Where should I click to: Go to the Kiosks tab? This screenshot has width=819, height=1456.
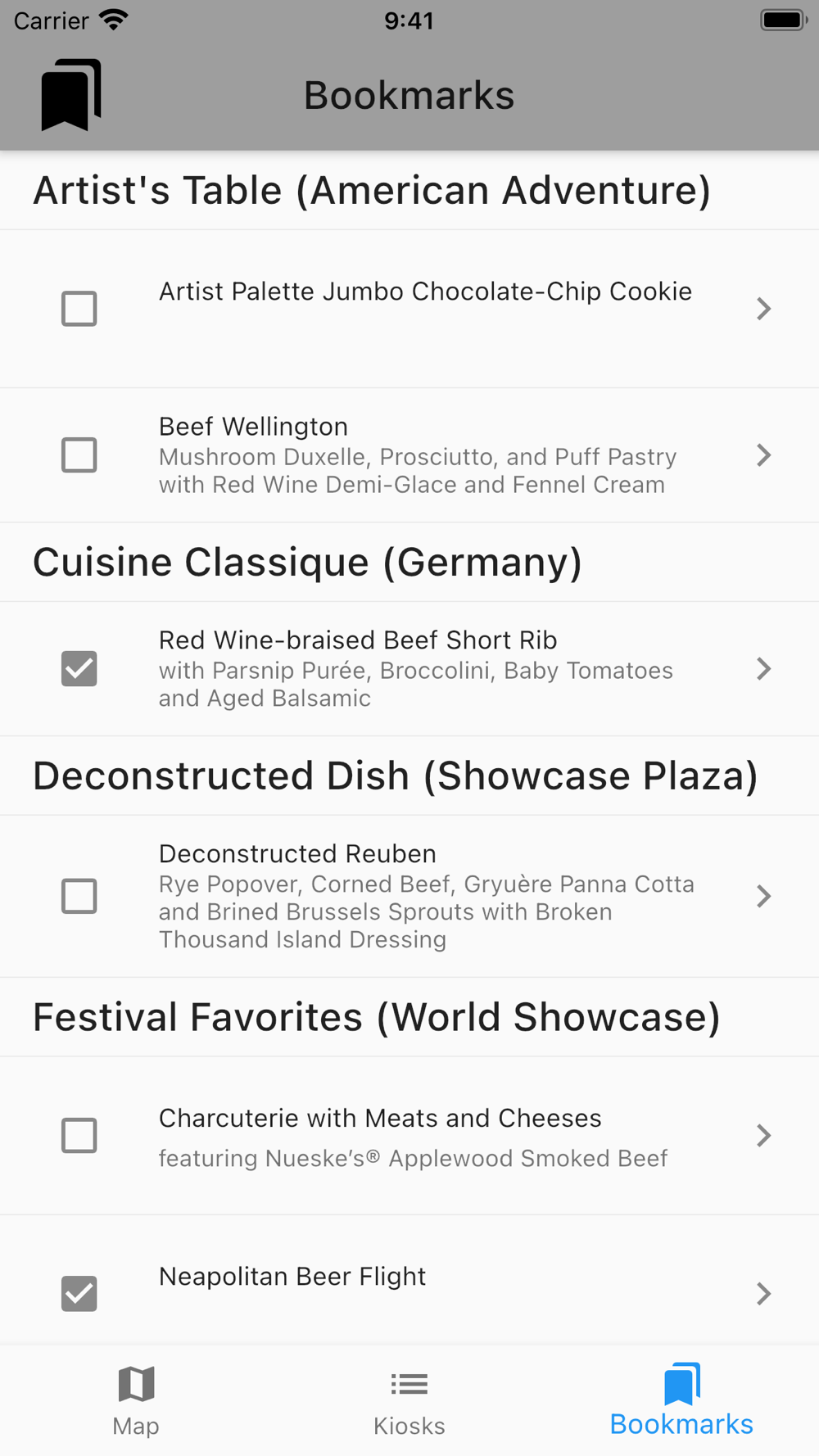409,1401
